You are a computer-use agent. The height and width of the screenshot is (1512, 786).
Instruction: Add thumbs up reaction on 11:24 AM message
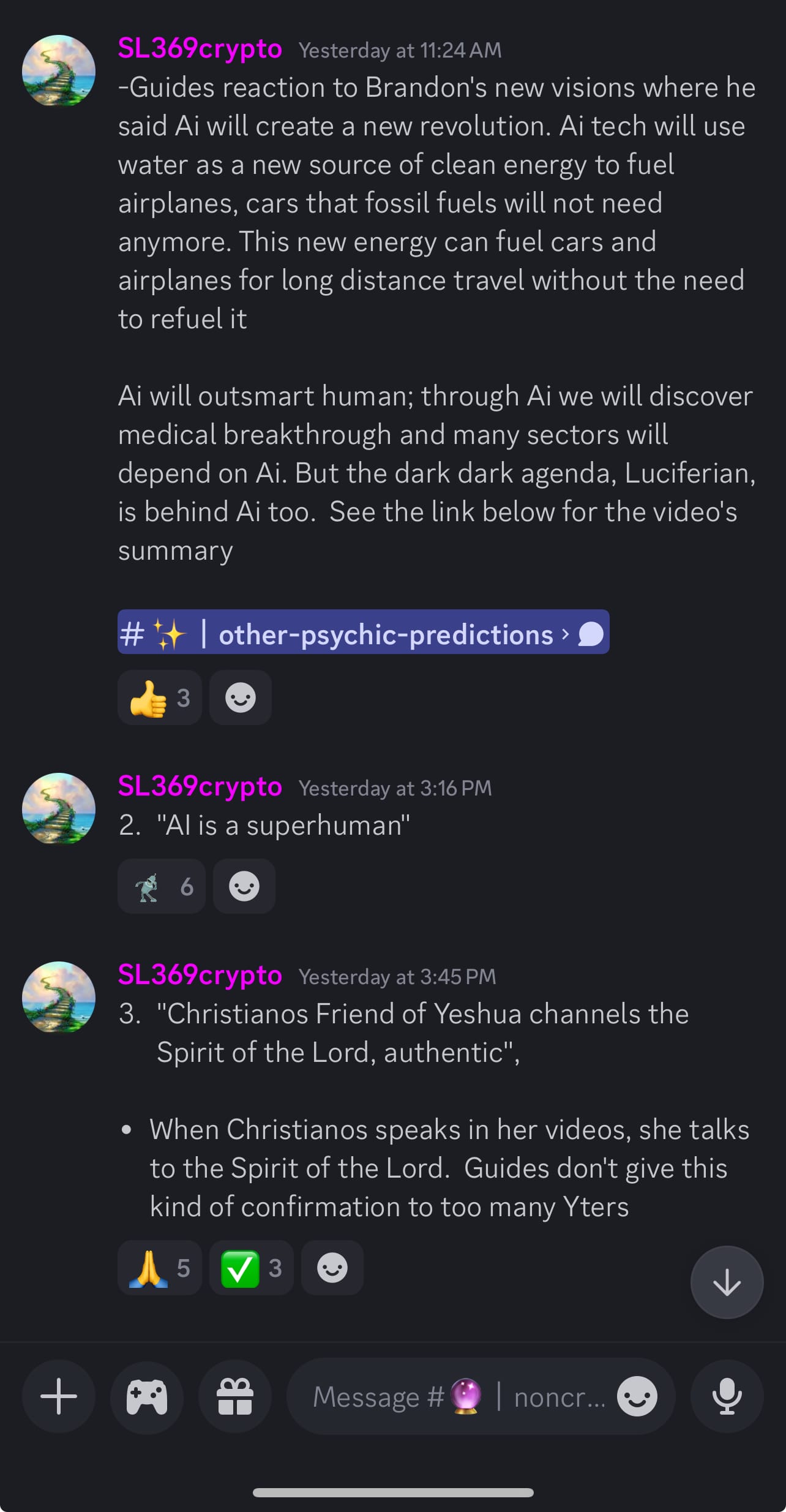(x=159, y=698)
